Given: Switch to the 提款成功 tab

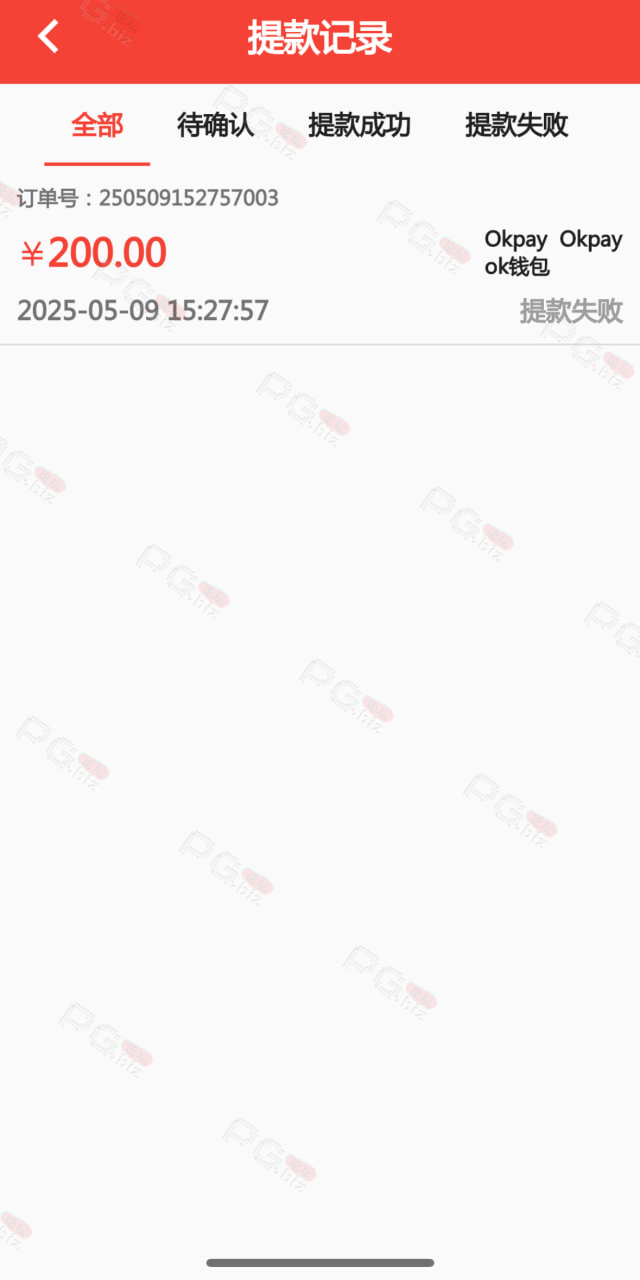Looking at the screenshot, I should click(360, 125).
